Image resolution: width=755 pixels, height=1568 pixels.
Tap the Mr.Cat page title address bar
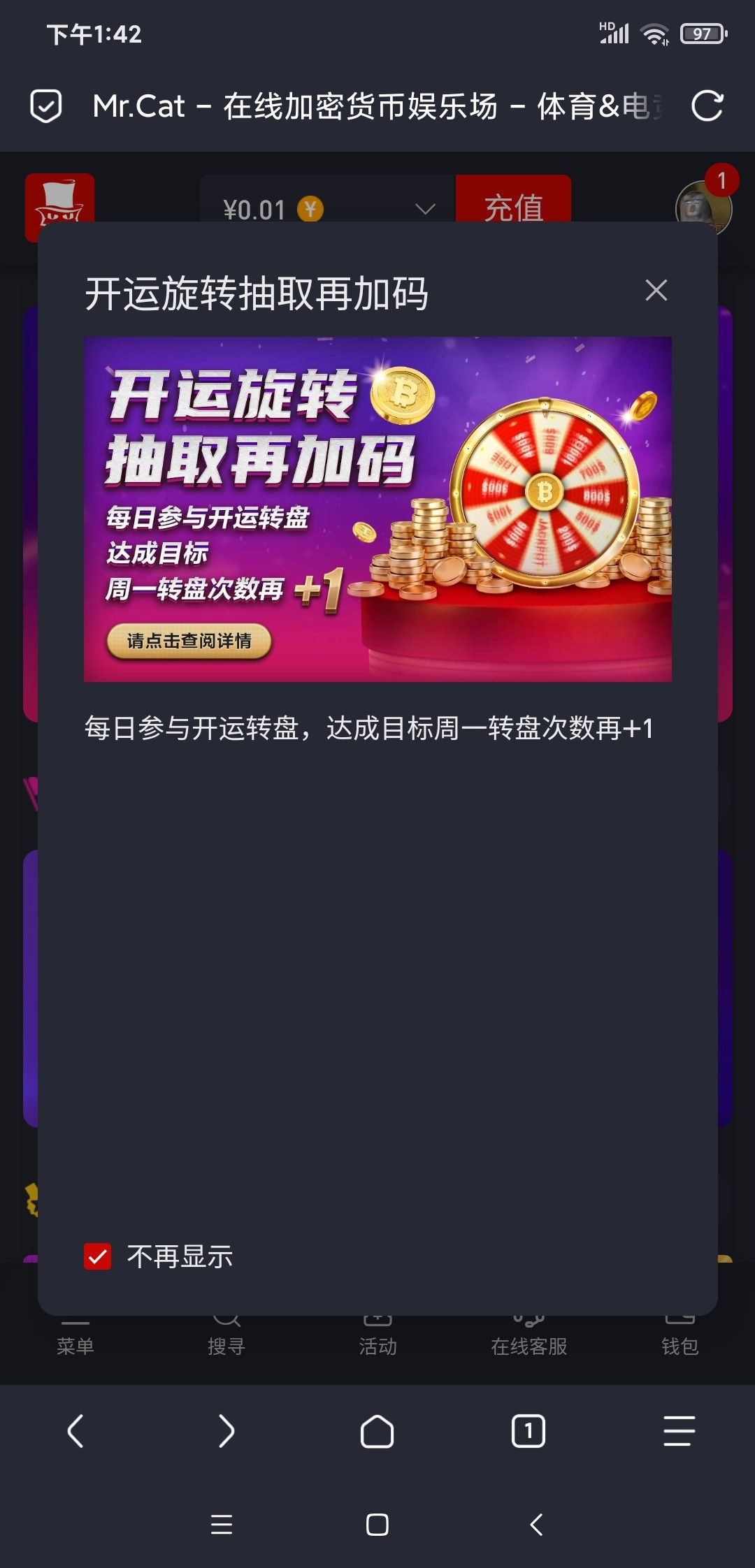point(377,106)
